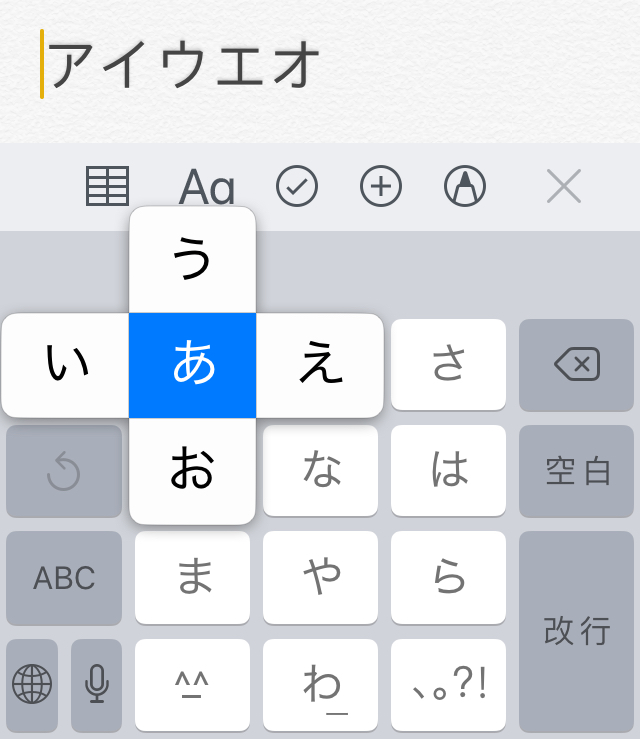The height and width of the screenshot is (739, 640).
Task: Insert a line break with 改行
Action: pos(576,631)
